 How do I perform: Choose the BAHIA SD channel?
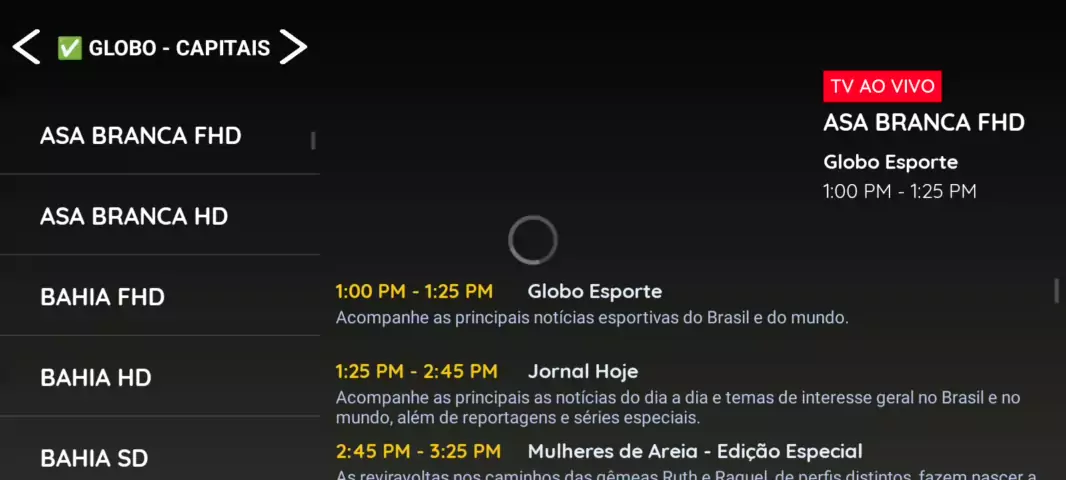(x=94, y=458)
